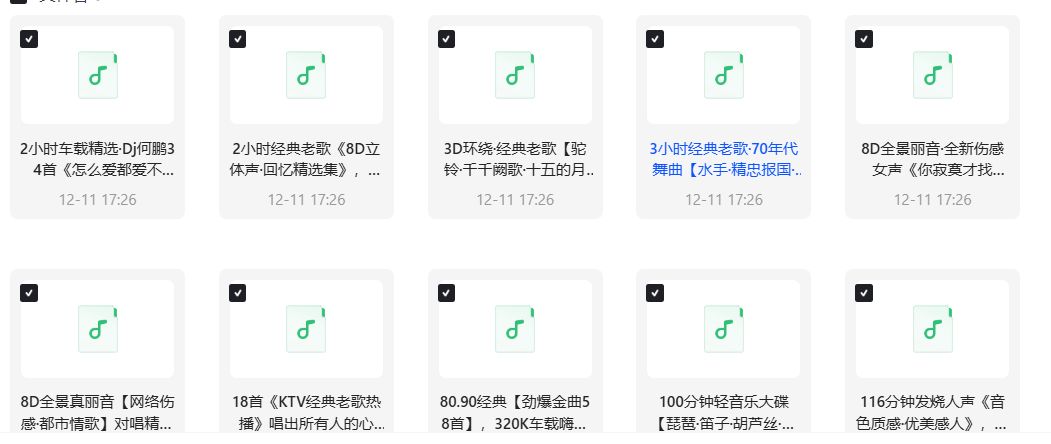Uncheck the 18首《KTV经典老歌热播》 checkbox

[x=237, y=293]
